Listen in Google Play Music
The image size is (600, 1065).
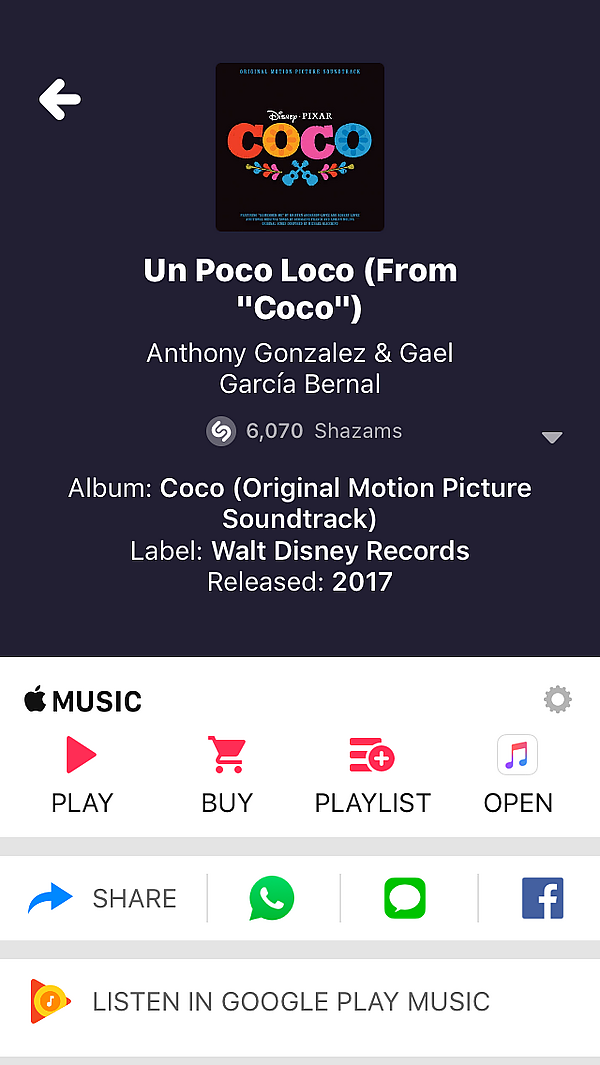tap(300, 1001)
